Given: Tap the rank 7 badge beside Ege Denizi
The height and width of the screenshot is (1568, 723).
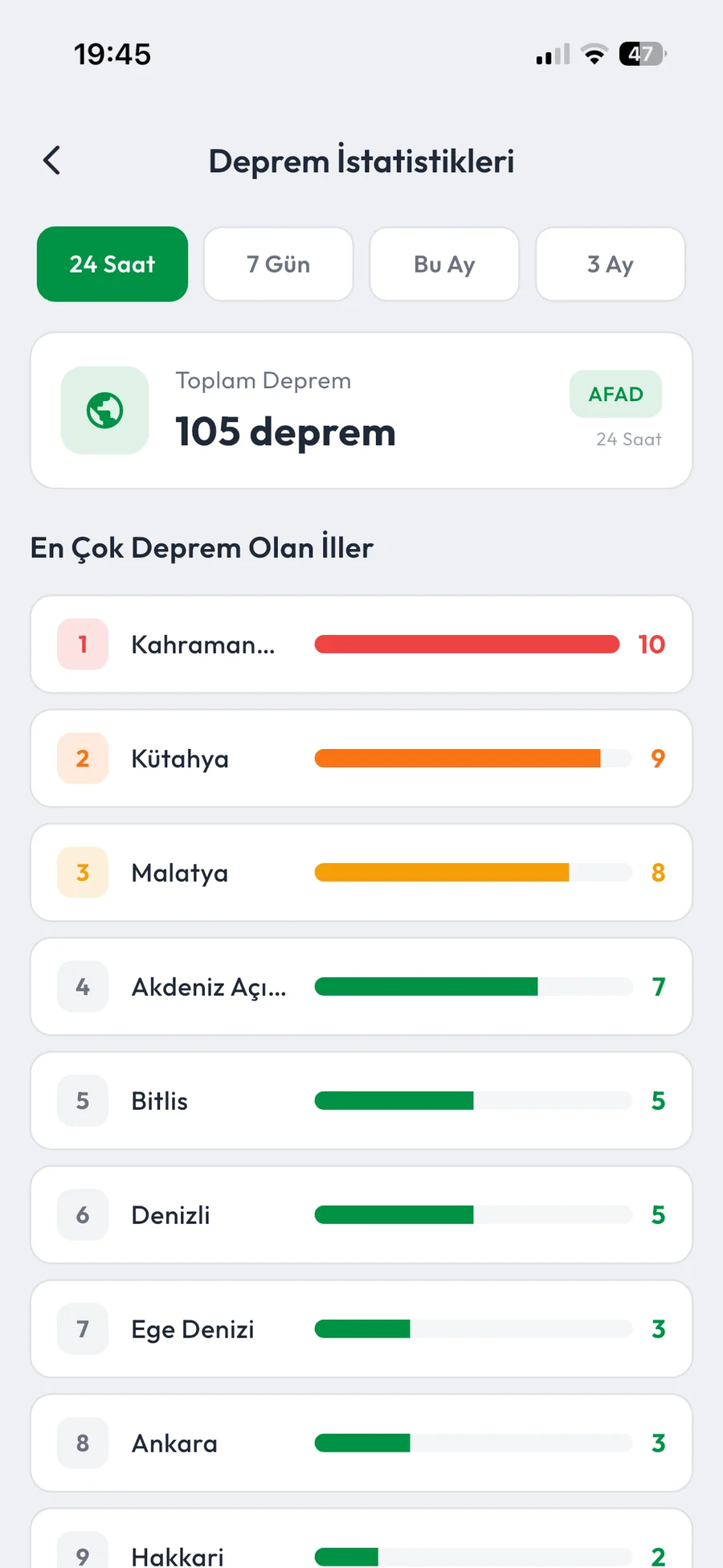Looking at the screenshot, I should 82,1329.
